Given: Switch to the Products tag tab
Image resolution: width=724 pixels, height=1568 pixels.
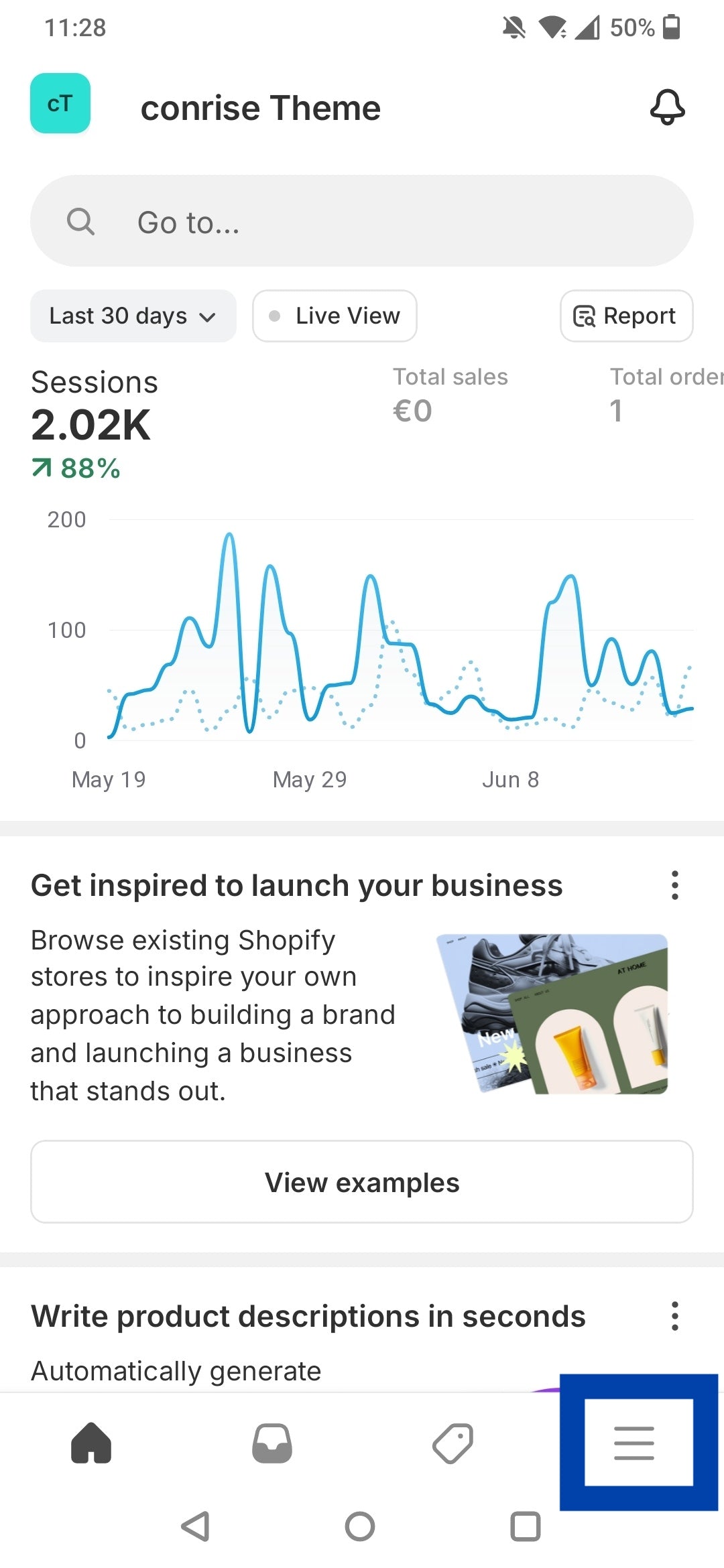Looking at the screenshot, I should coord(453,1443).
